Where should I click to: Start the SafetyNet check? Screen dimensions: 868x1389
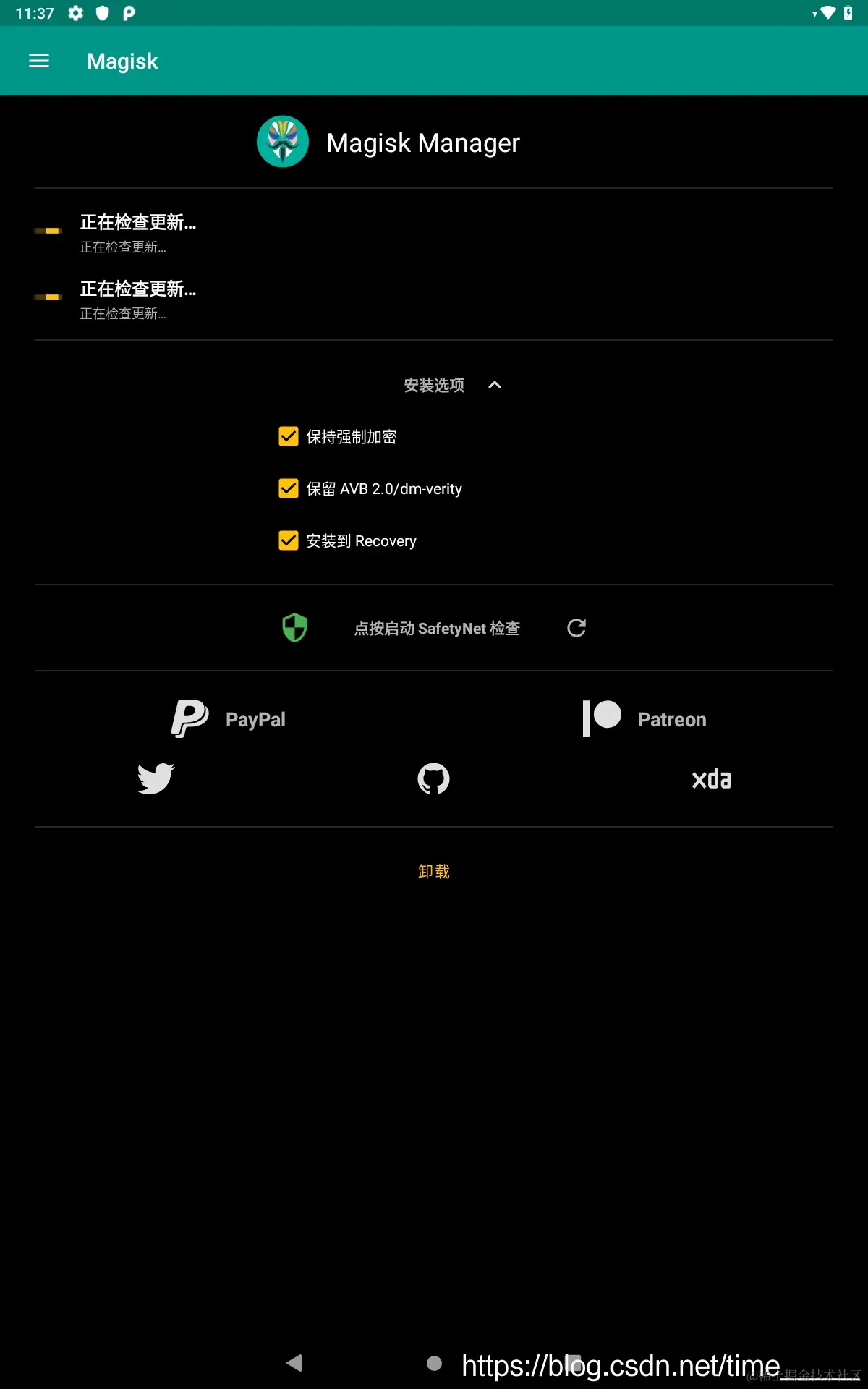tap(436, 628)
